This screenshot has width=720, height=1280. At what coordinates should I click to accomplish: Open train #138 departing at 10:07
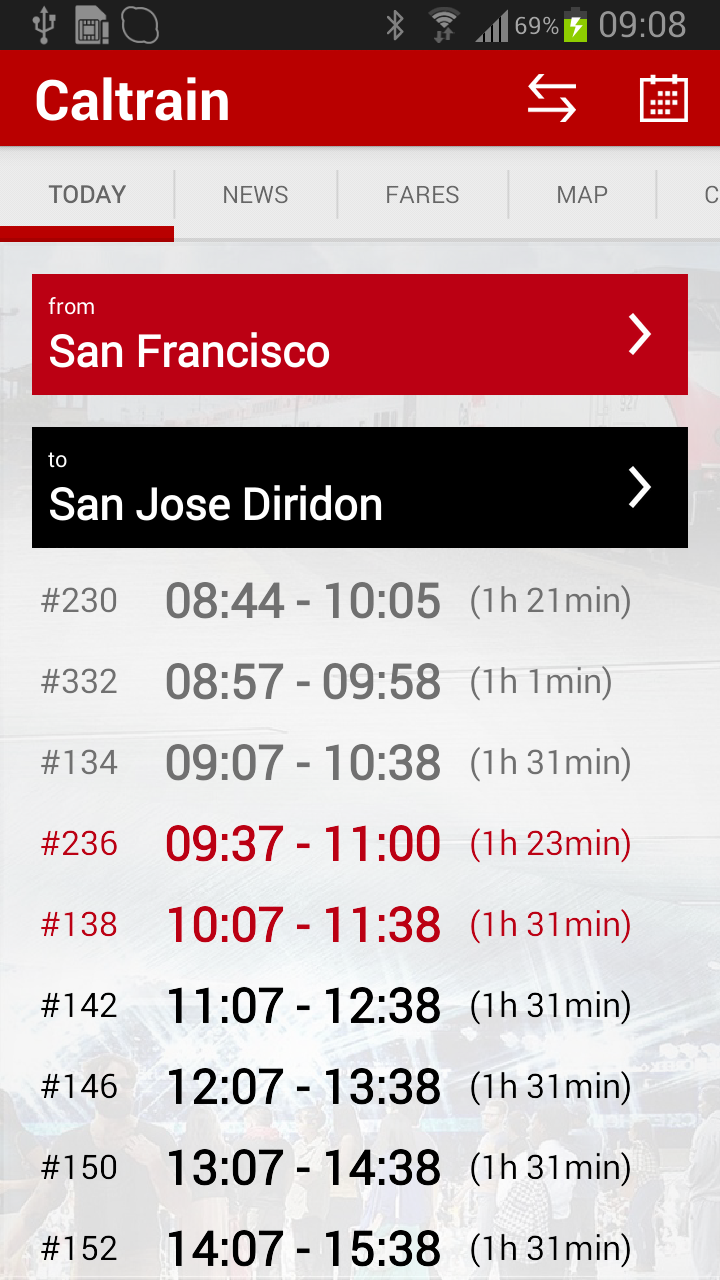336,925
